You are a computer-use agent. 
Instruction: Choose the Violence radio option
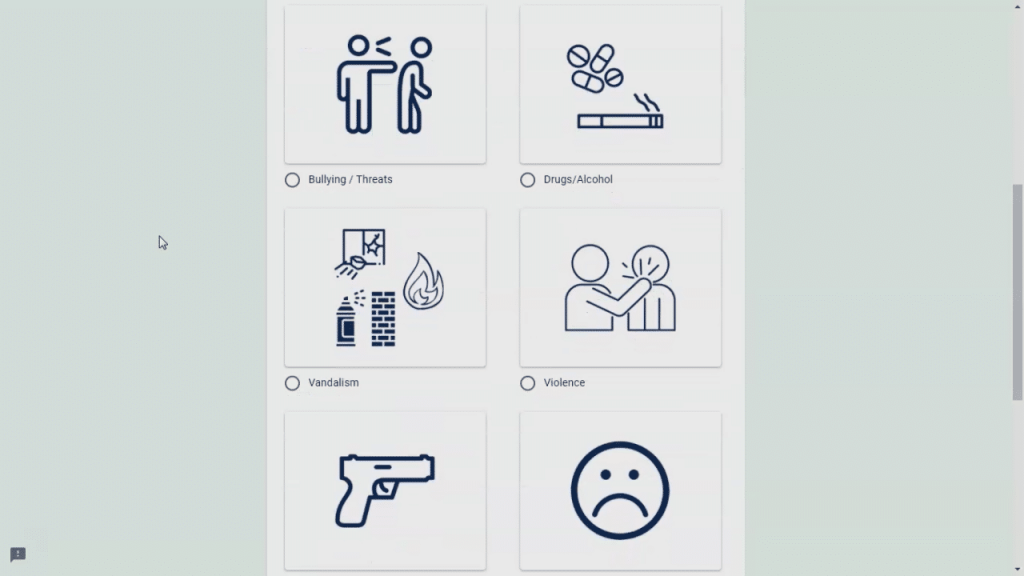(527, 383)
